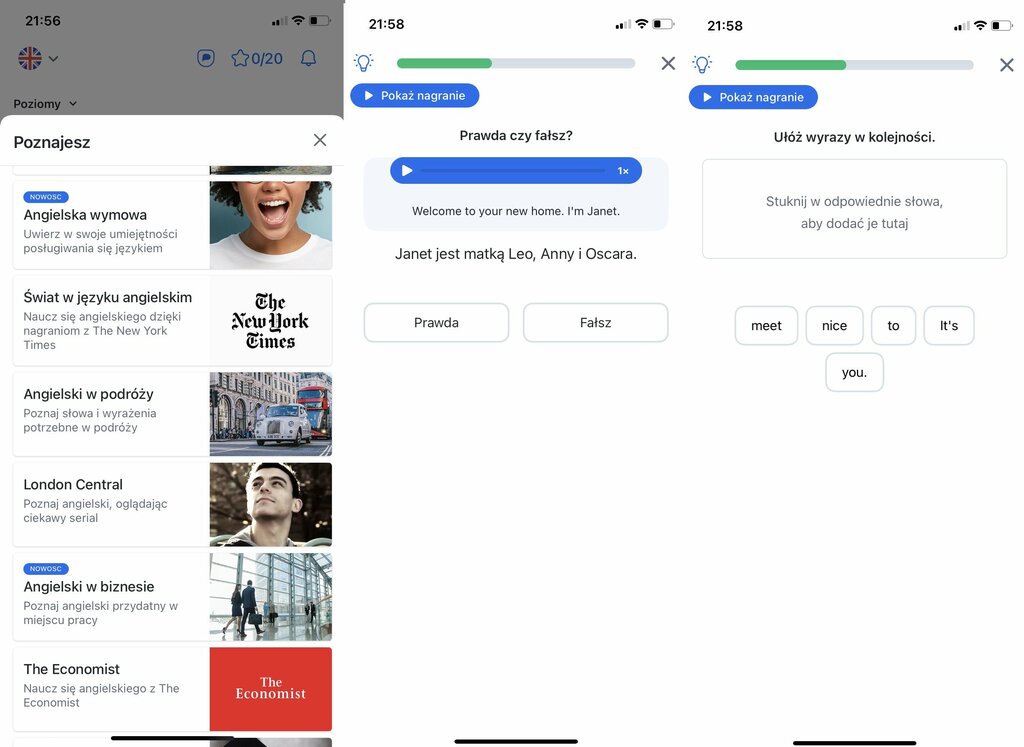This screenshot has height=747, width=1024.
Task: Close the true/false exercise
Action: (668, 63)
